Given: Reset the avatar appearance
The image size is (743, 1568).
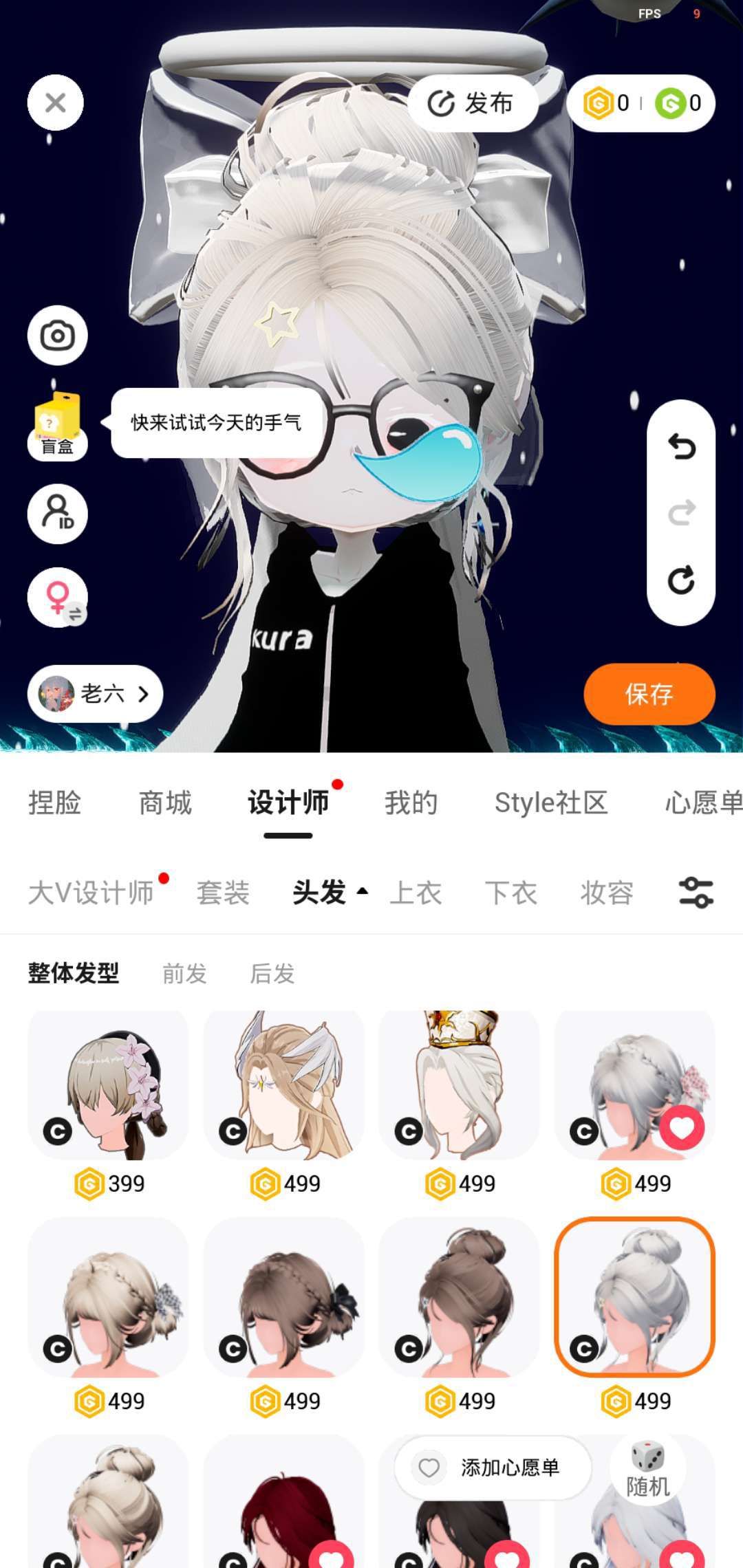Looking at the screenshot, I should tap(681, 580).
